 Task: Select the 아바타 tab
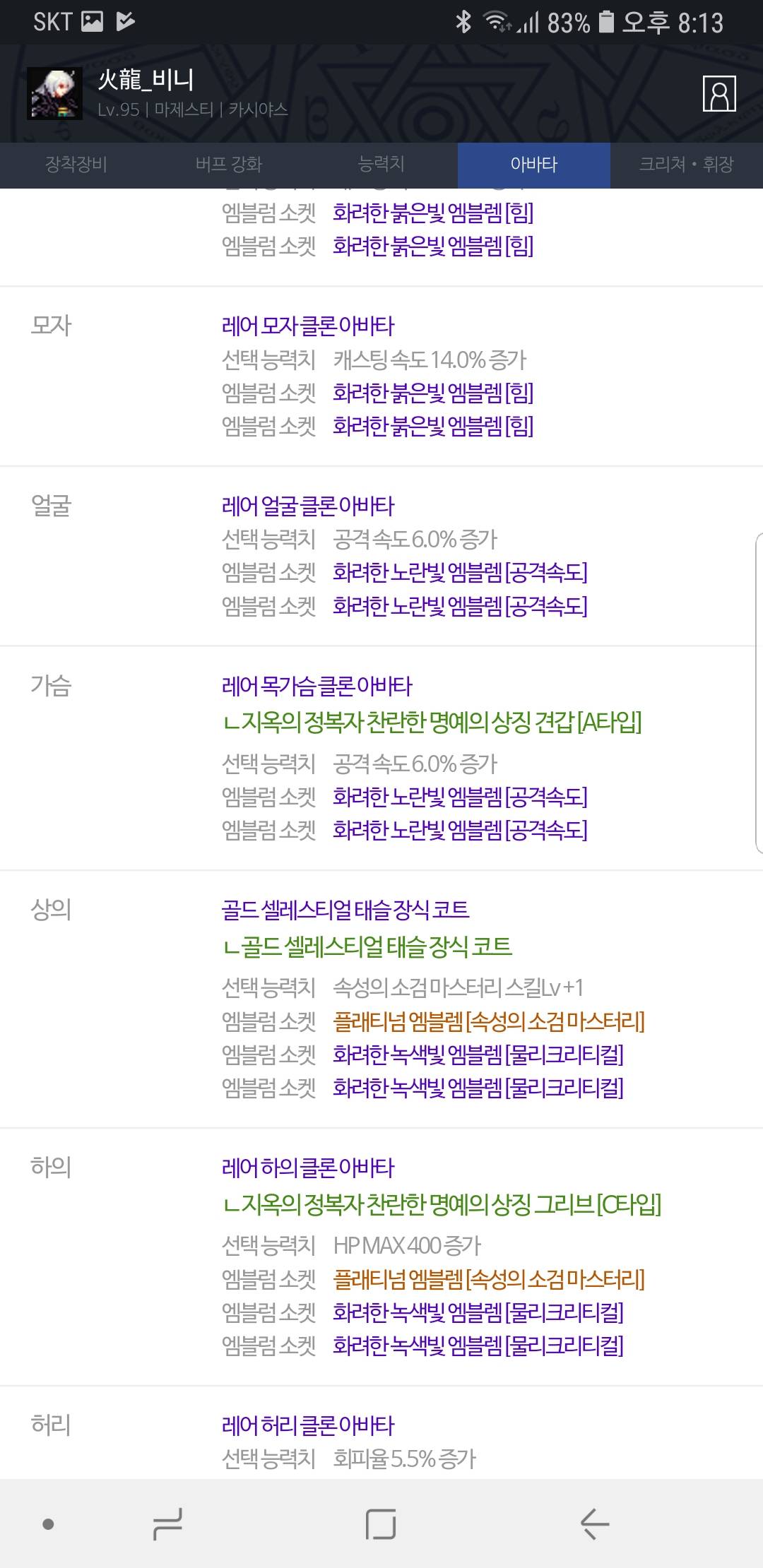click(x=534, y=165)
